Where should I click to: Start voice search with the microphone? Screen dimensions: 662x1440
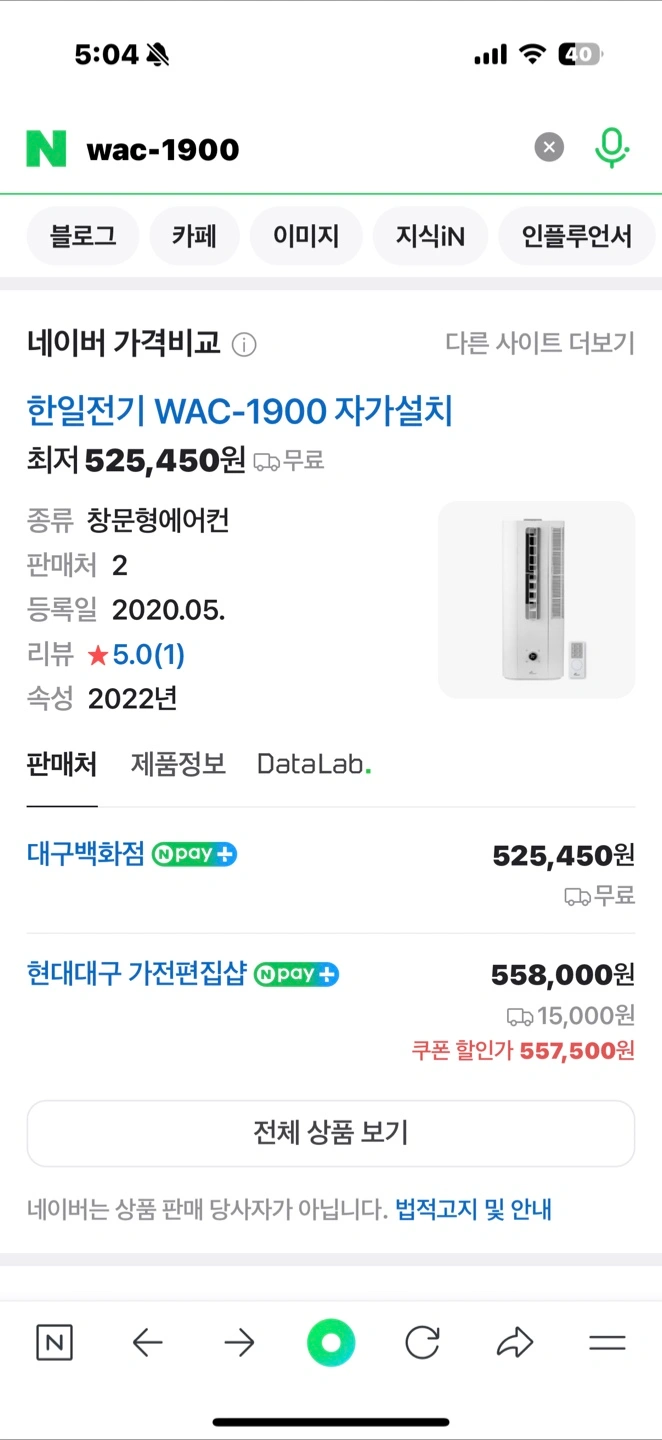611,148
